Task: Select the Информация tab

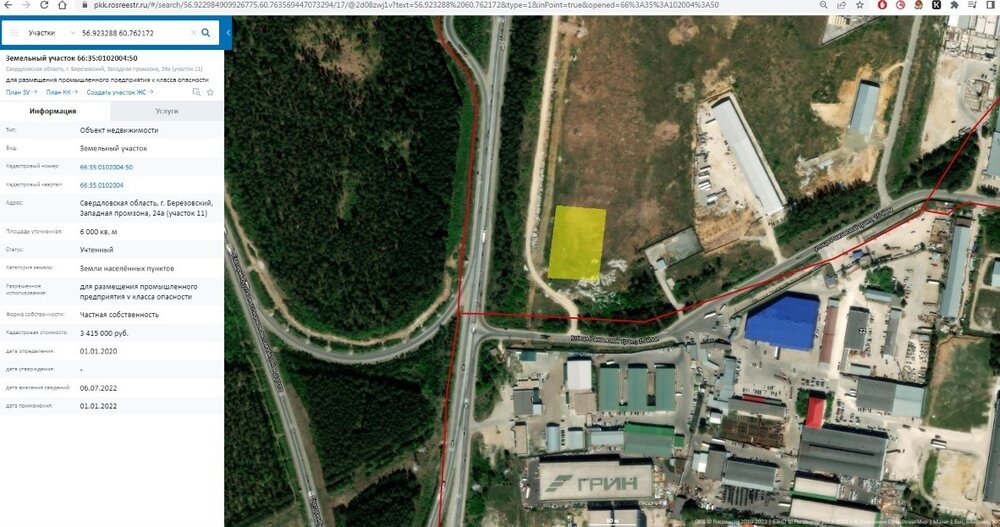Action: click(54, 112)
